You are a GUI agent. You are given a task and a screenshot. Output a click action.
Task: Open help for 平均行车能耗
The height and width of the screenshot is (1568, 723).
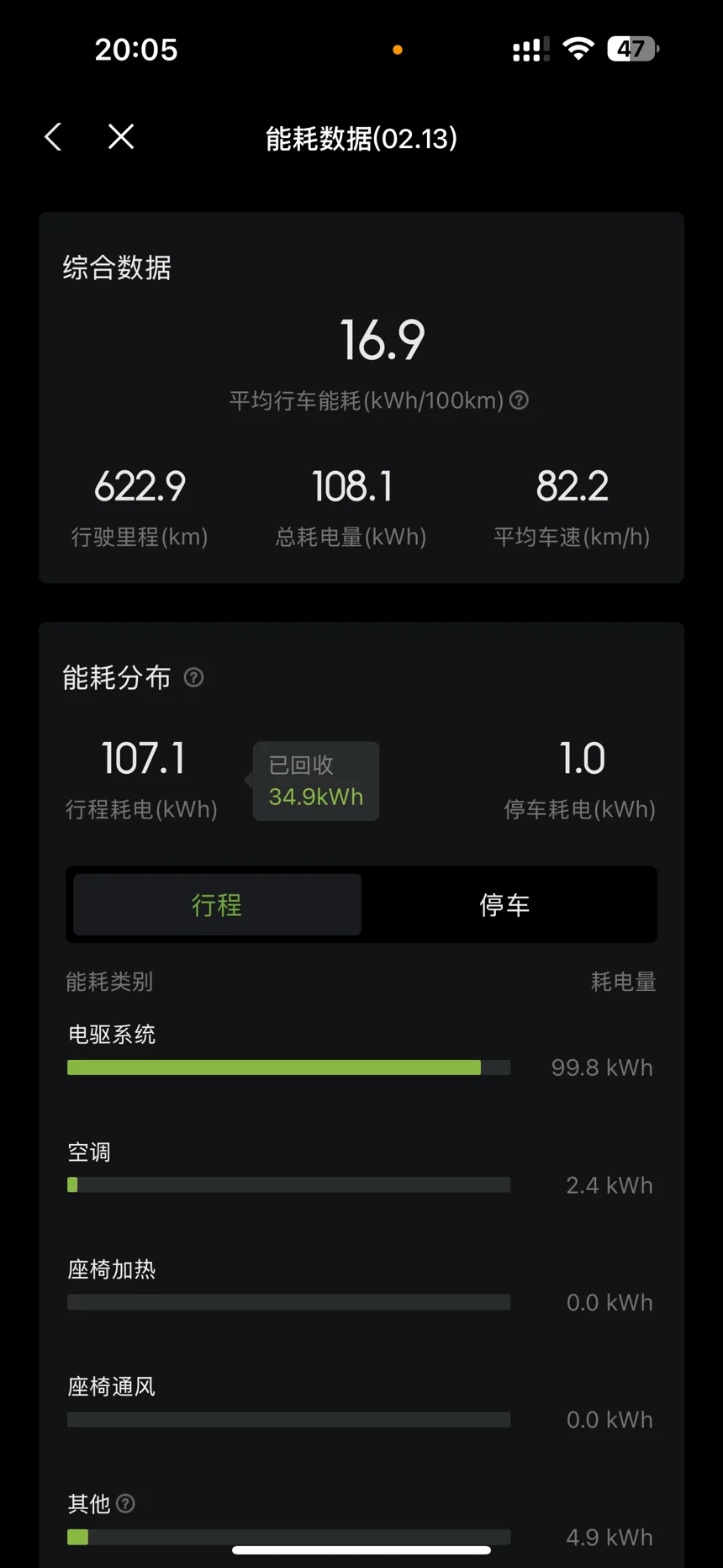[x=520, y=400]
